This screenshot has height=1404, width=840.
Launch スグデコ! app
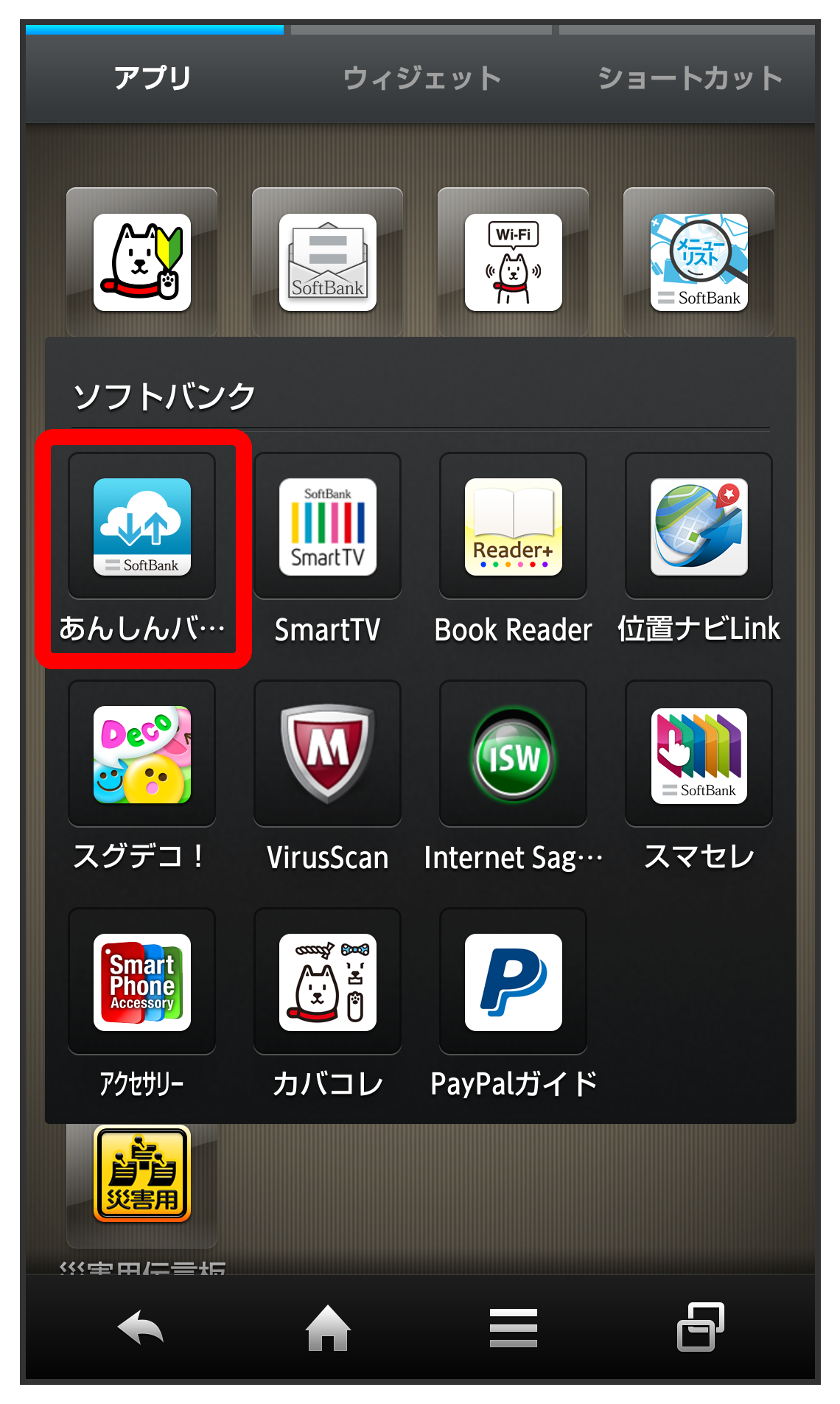(142, 755)
